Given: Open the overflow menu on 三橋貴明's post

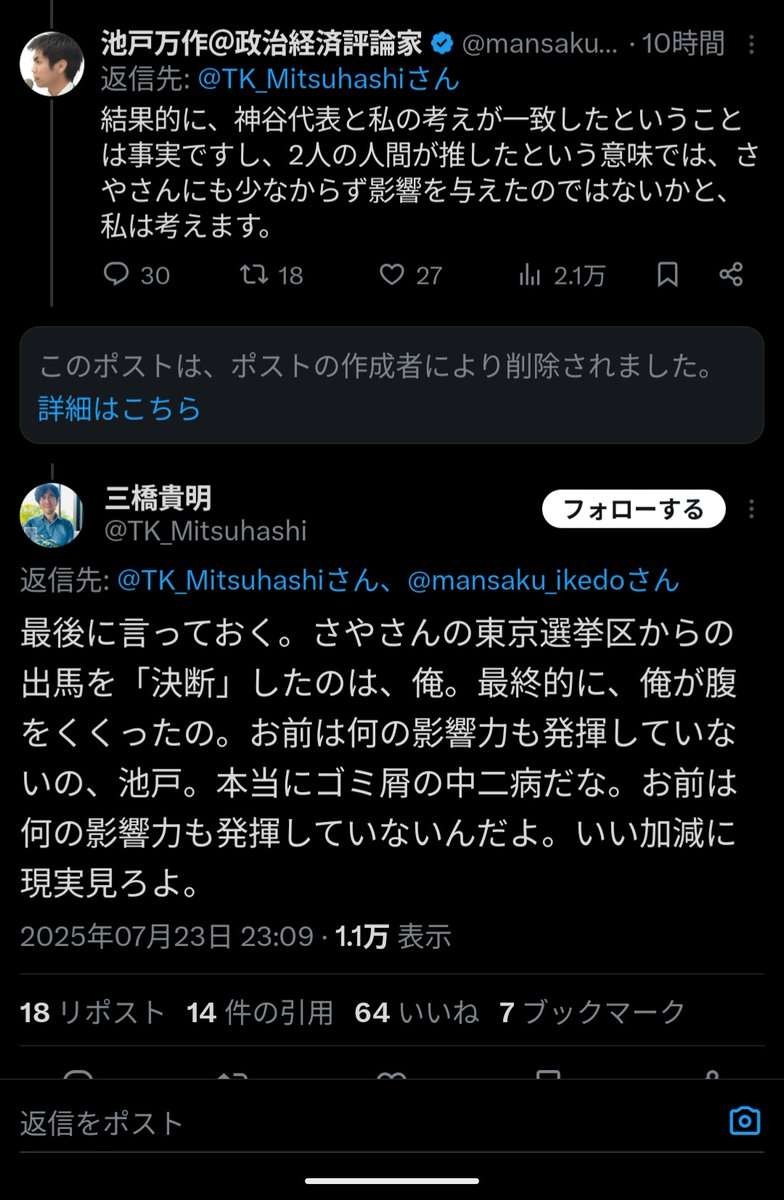Looking at the screenshot, I should (x=752, y=509).
